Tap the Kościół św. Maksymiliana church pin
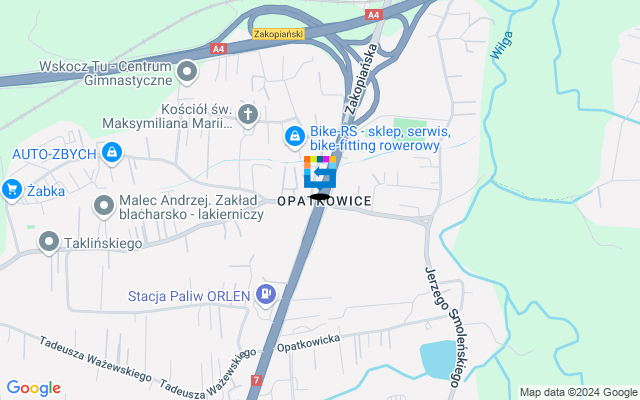The width and height of the screenshot is (640, 400). [247, 116]
